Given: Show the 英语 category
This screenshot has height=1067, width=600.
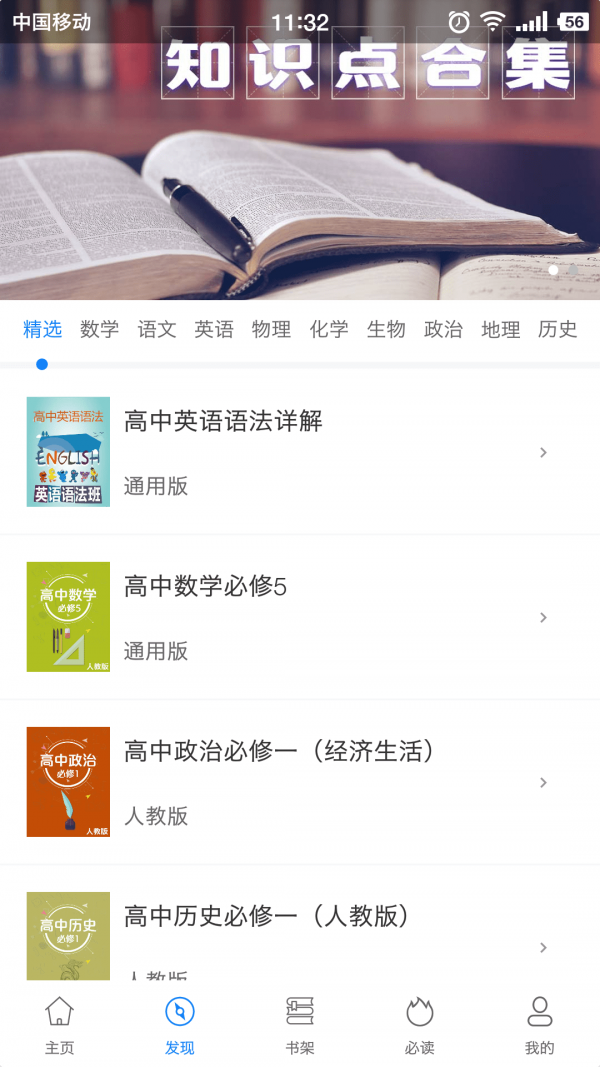Looking at the screenshot, I should pos(214,329).
